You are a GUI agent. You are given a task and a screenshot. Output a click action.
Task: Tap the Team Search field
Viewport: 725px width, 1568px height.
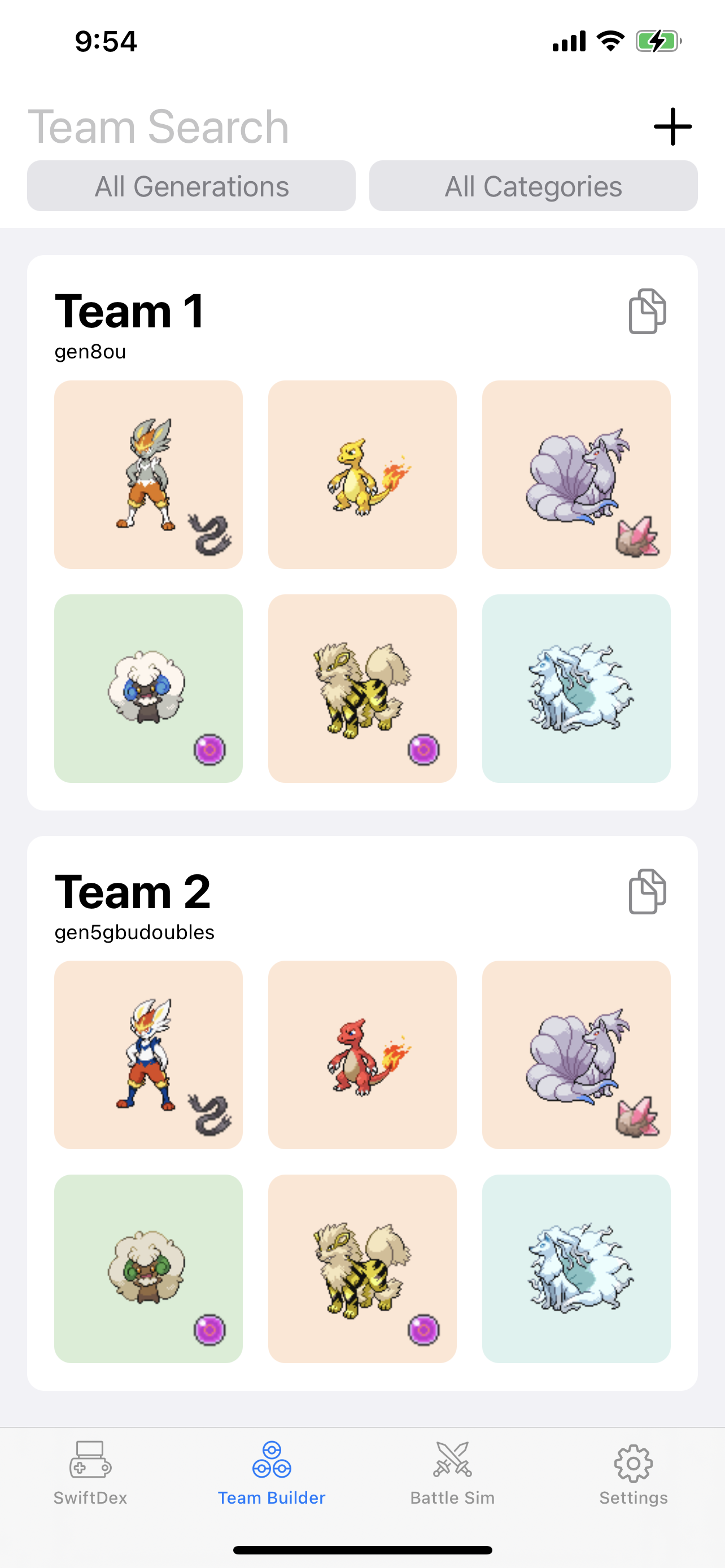tap(329, 126)
